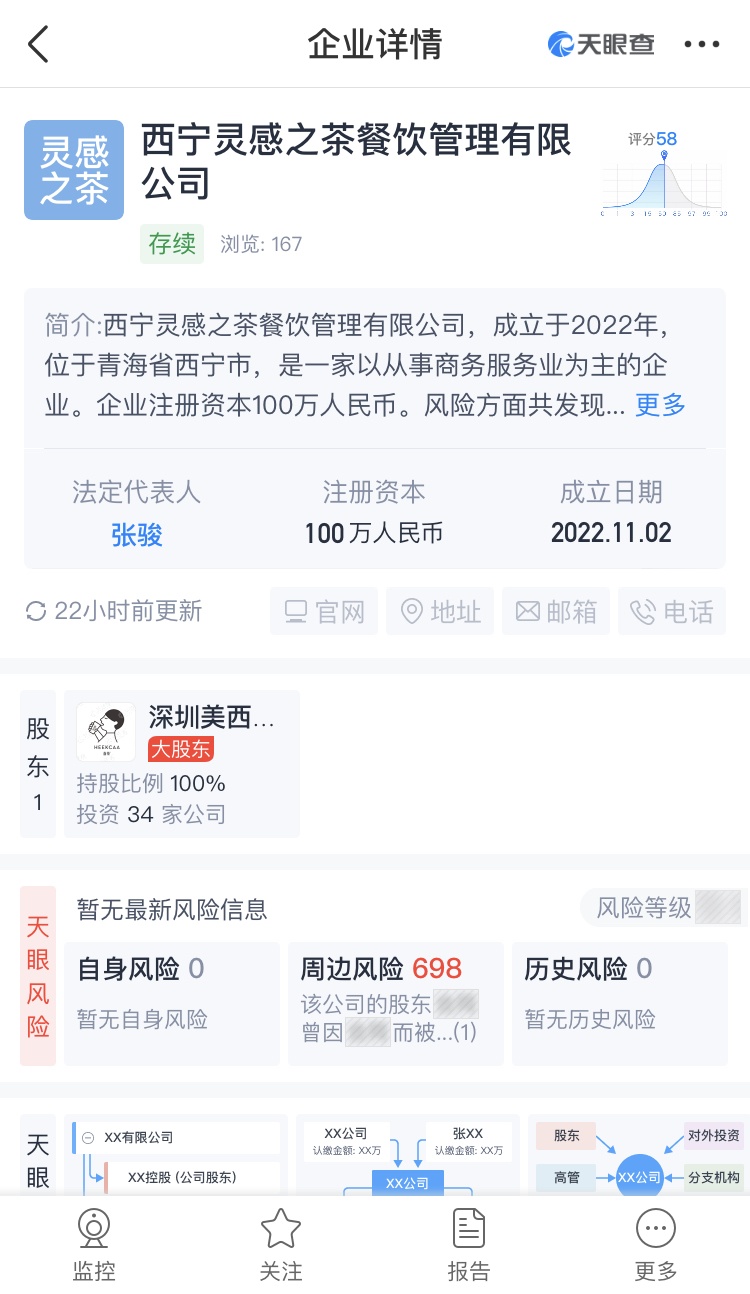Open the 评分58 score chart

tap(663, 172)
